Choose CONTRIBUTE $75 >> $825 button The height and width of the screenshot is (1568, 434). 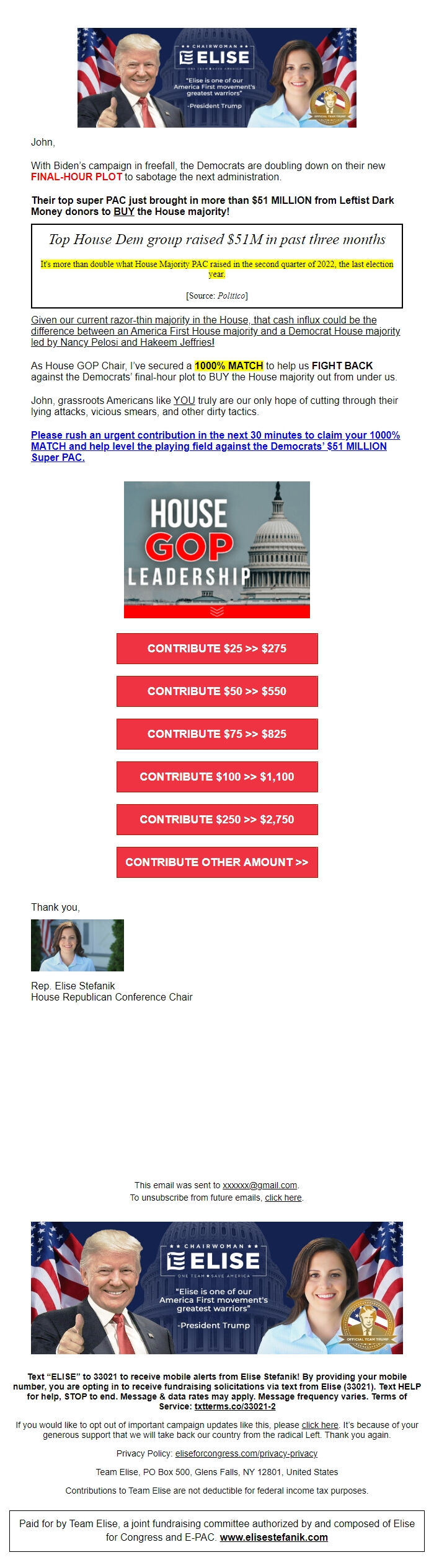(x=216, y=734)
